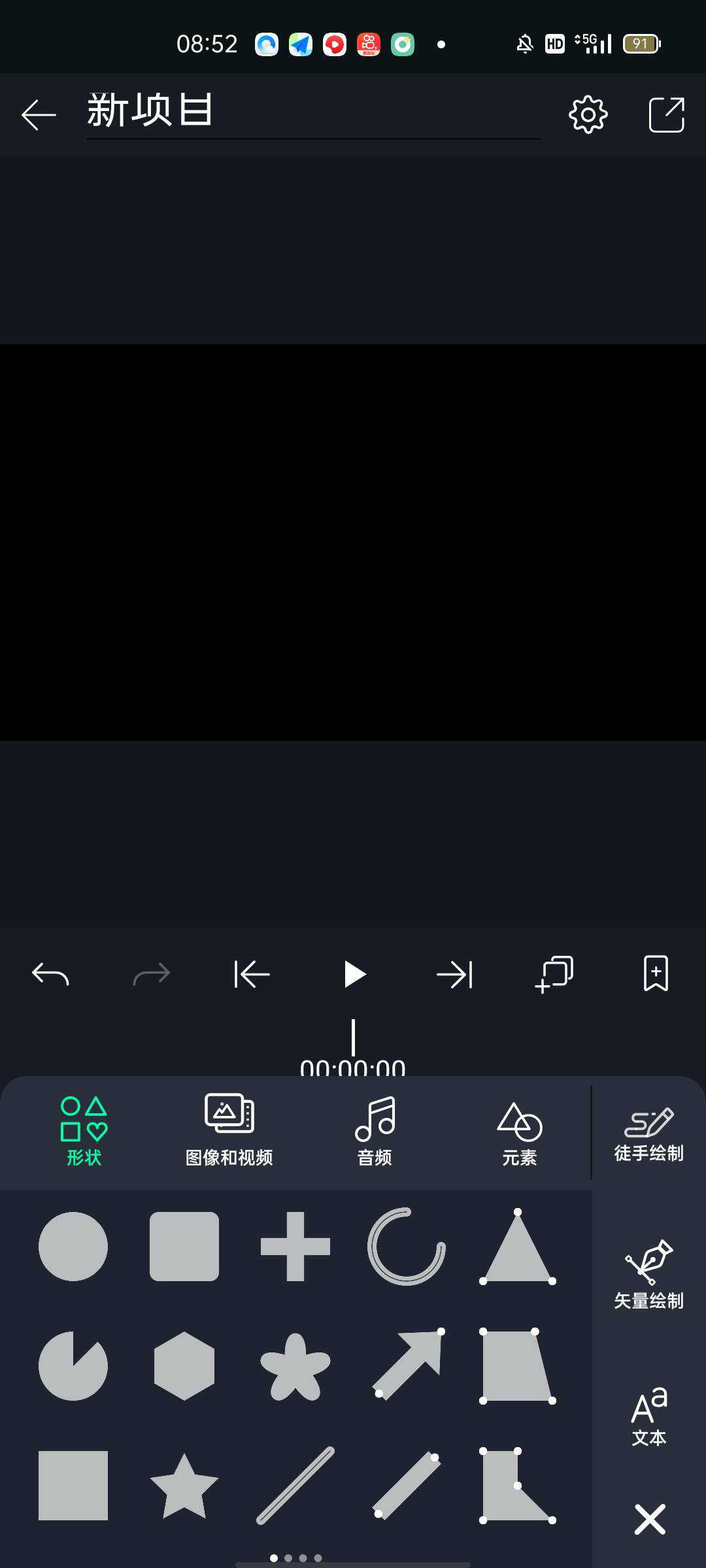
Task: Go back from the project screen
Action: click(39, 115)
